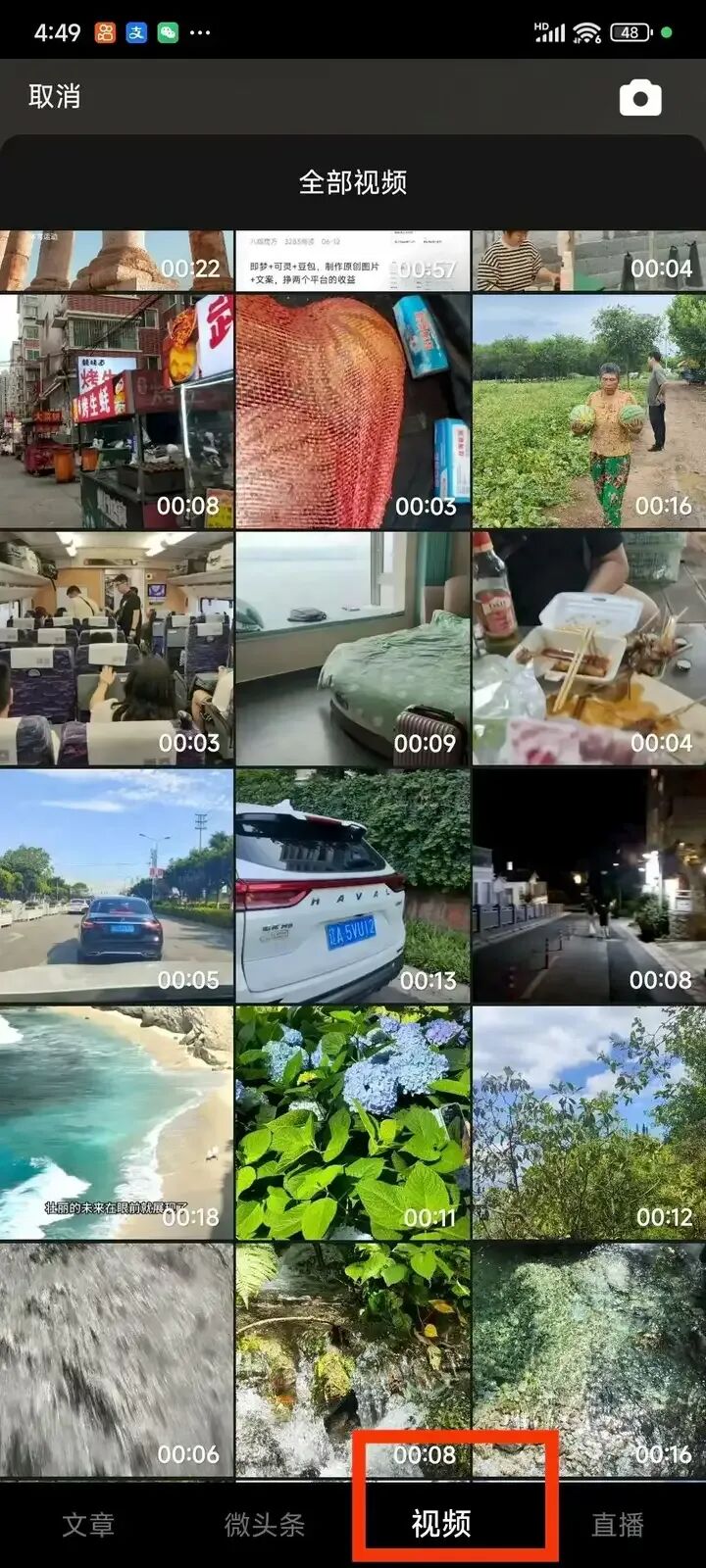Select the train interior video lasting 00:03
This screenshot has height=1568, width=706.
point(116,642)
